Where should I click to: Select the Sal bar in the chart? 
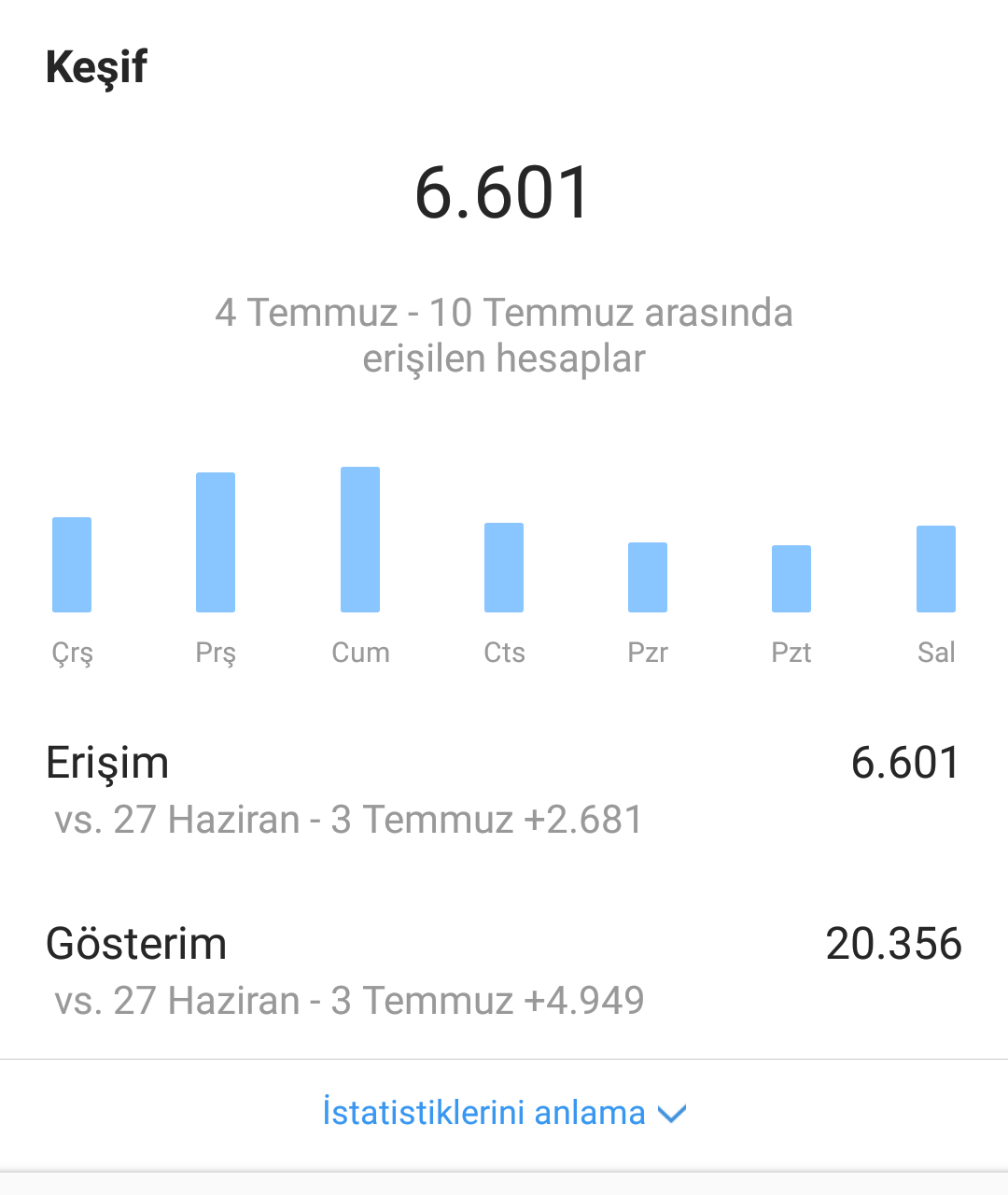click(x=936, y=569)
